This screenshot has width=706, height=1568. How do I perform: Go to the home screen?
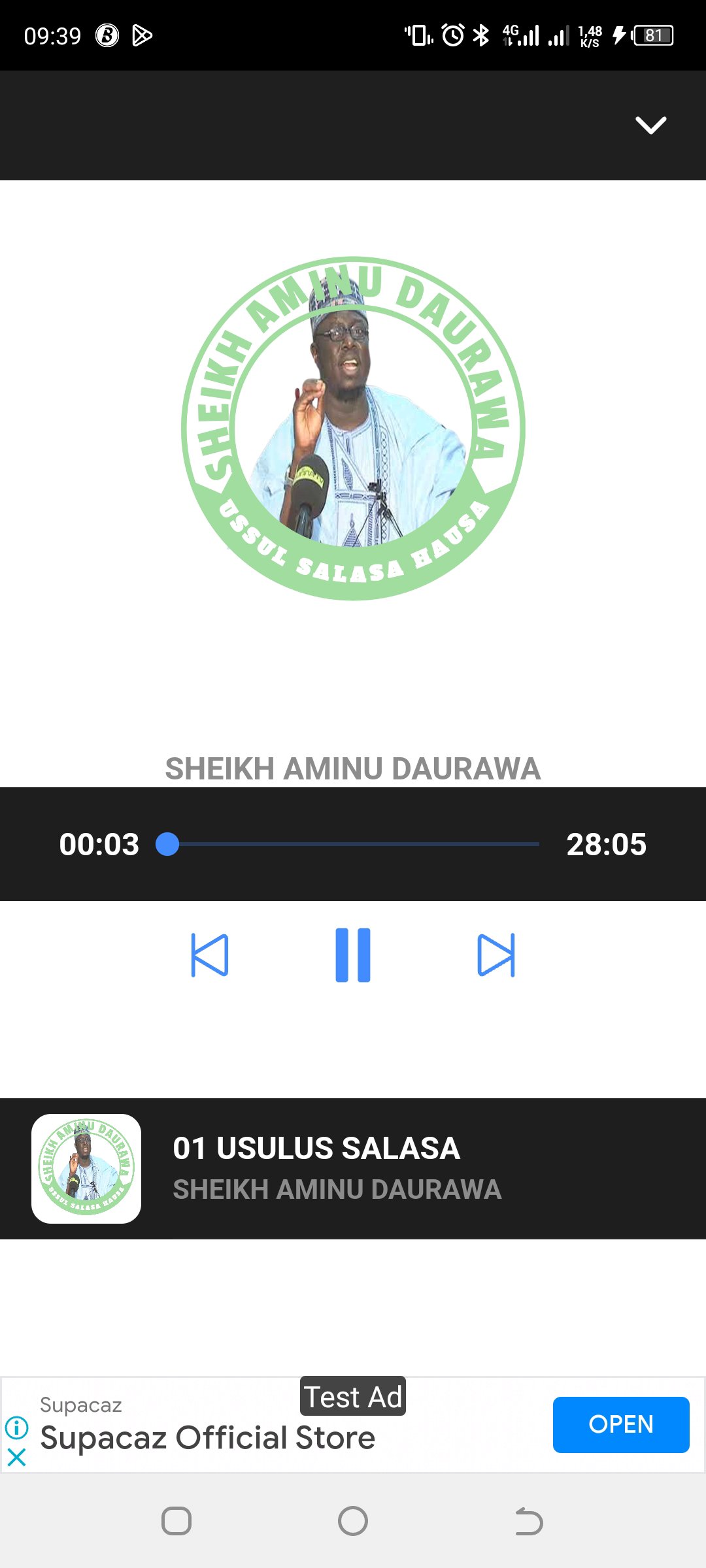(353, 1521)
